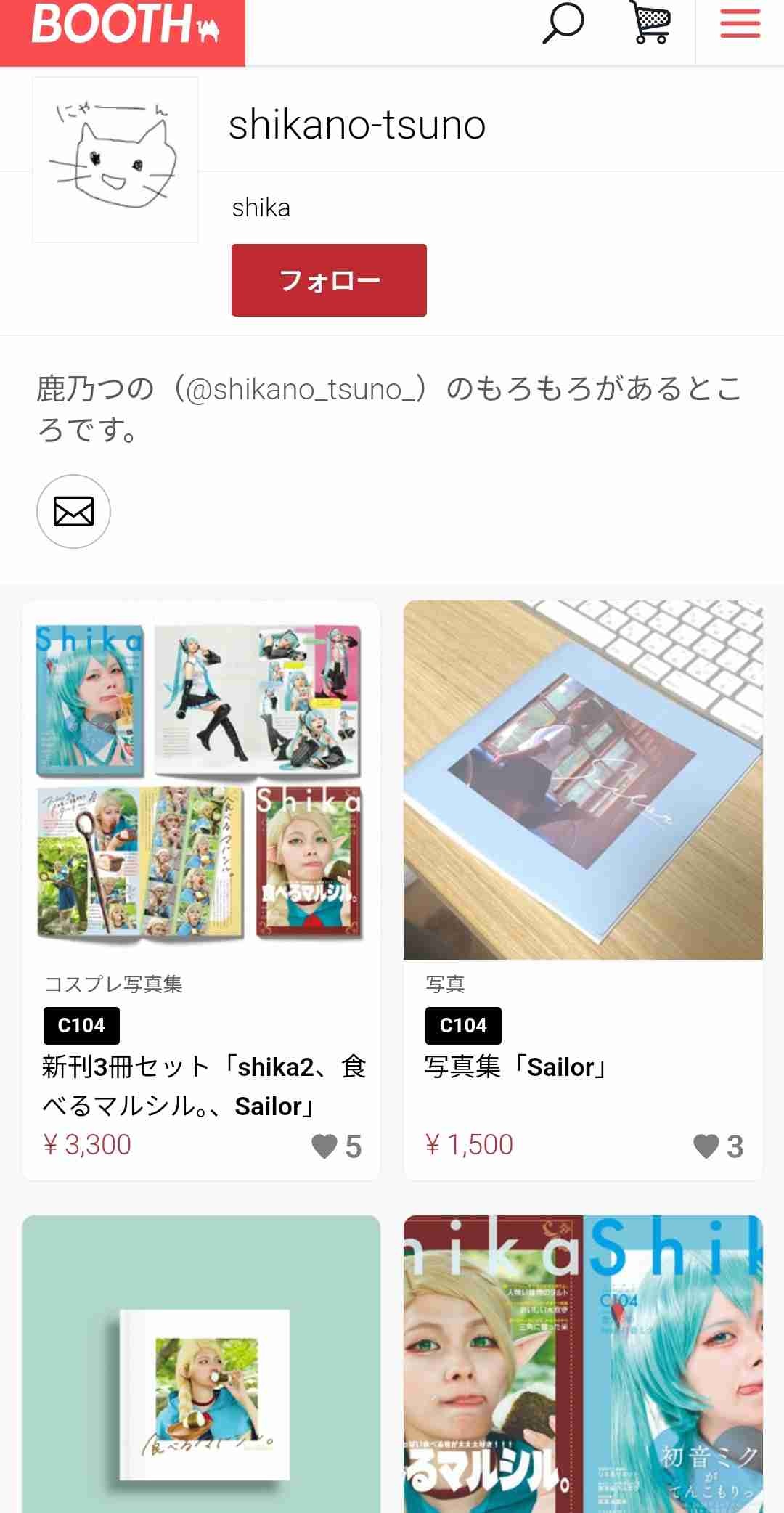The width and height of the screenshot is (784, 1513).
Task: Open the hamburger menu
Action: (740, 25)
